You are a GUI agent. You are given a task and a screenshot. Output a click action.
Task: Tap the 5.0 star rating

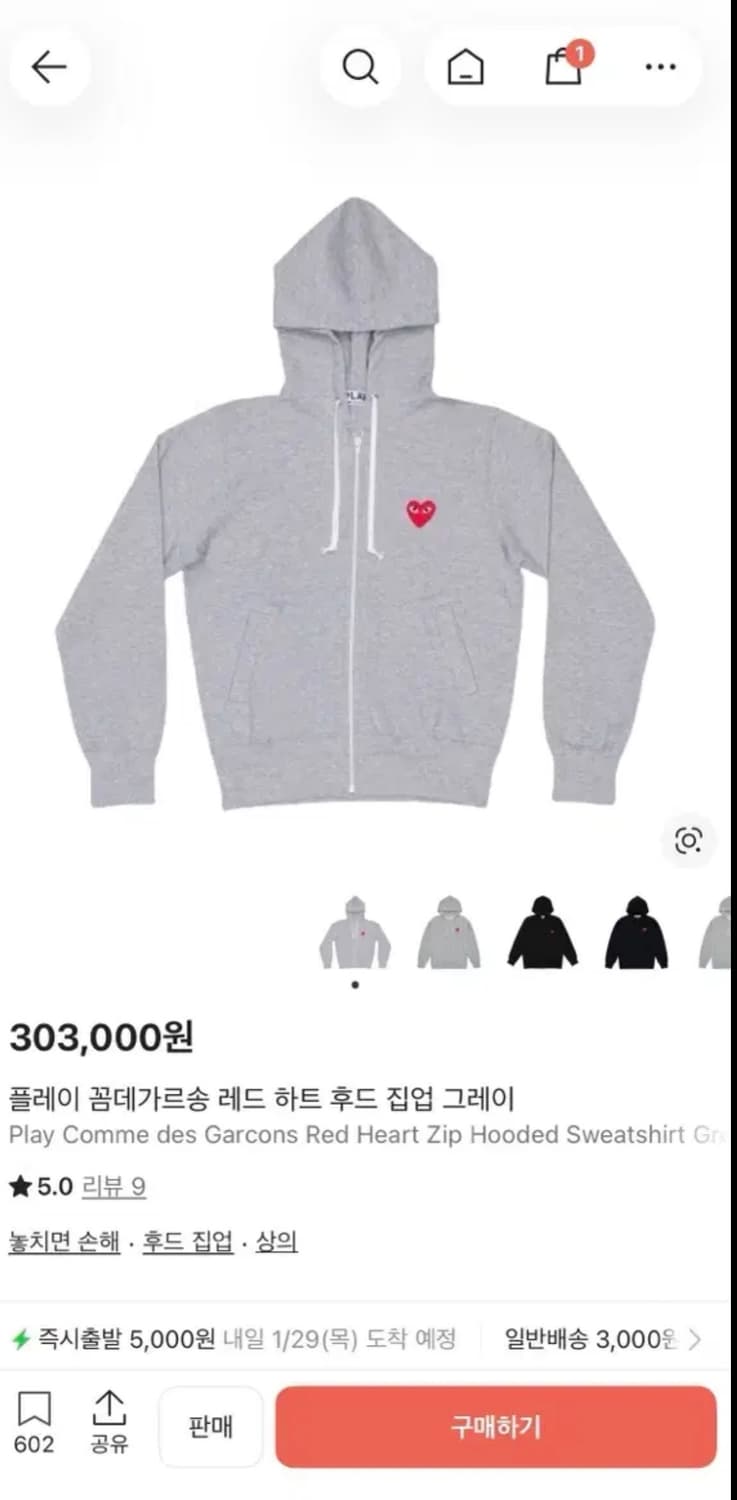click(44, 1188)
